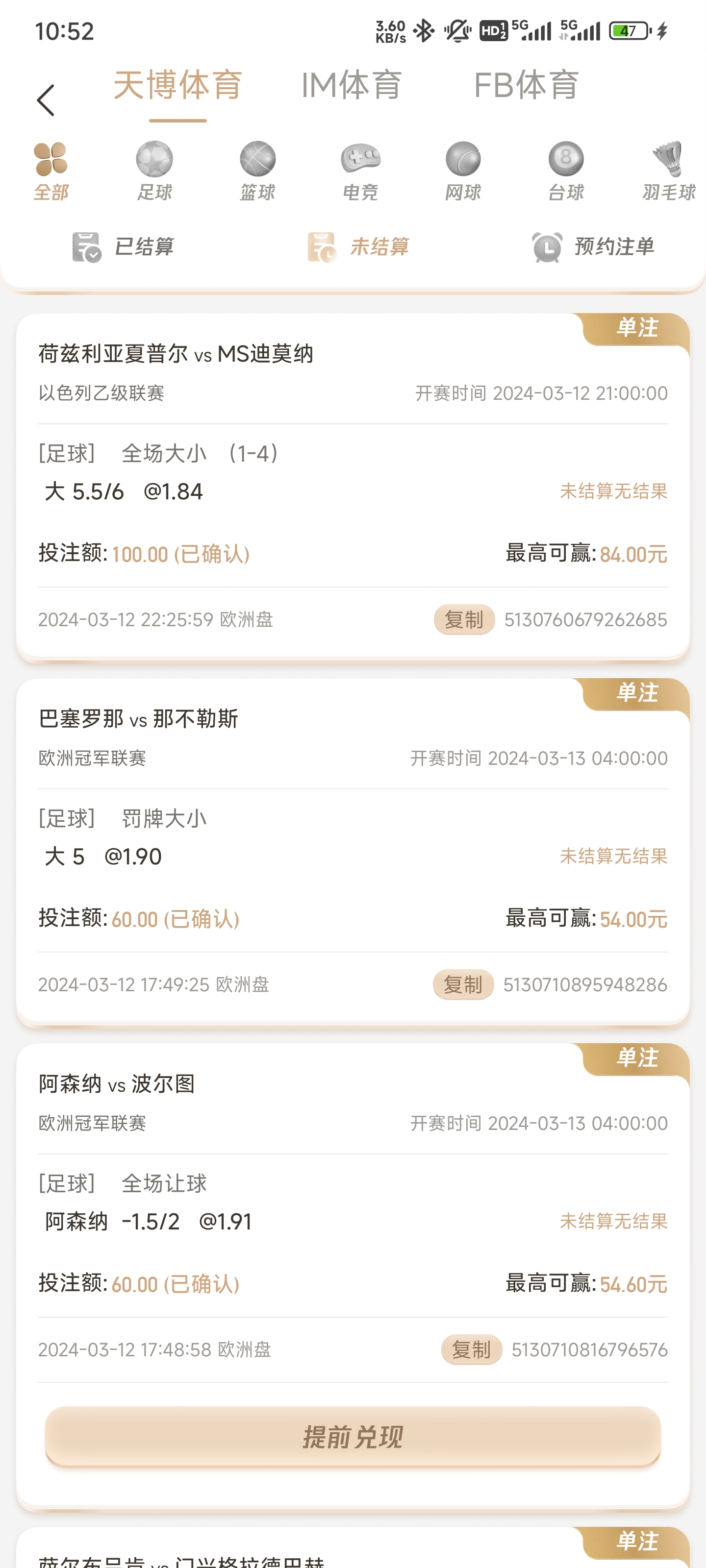Copy order number 5130760679262685

(x=464, y=620)
